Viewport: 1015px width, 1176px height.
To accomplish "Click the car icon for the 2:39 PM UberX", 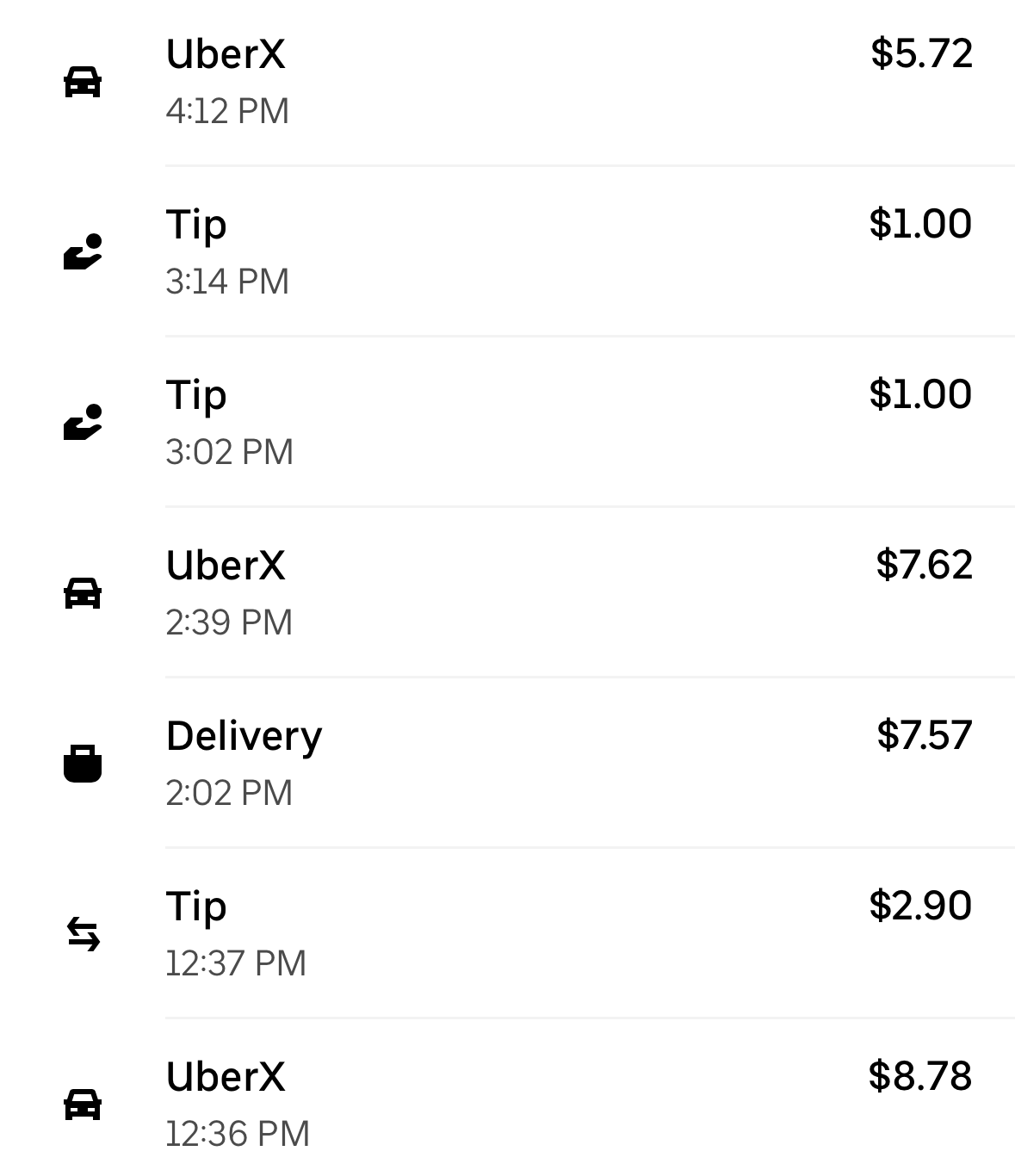I will pos(81,591).
